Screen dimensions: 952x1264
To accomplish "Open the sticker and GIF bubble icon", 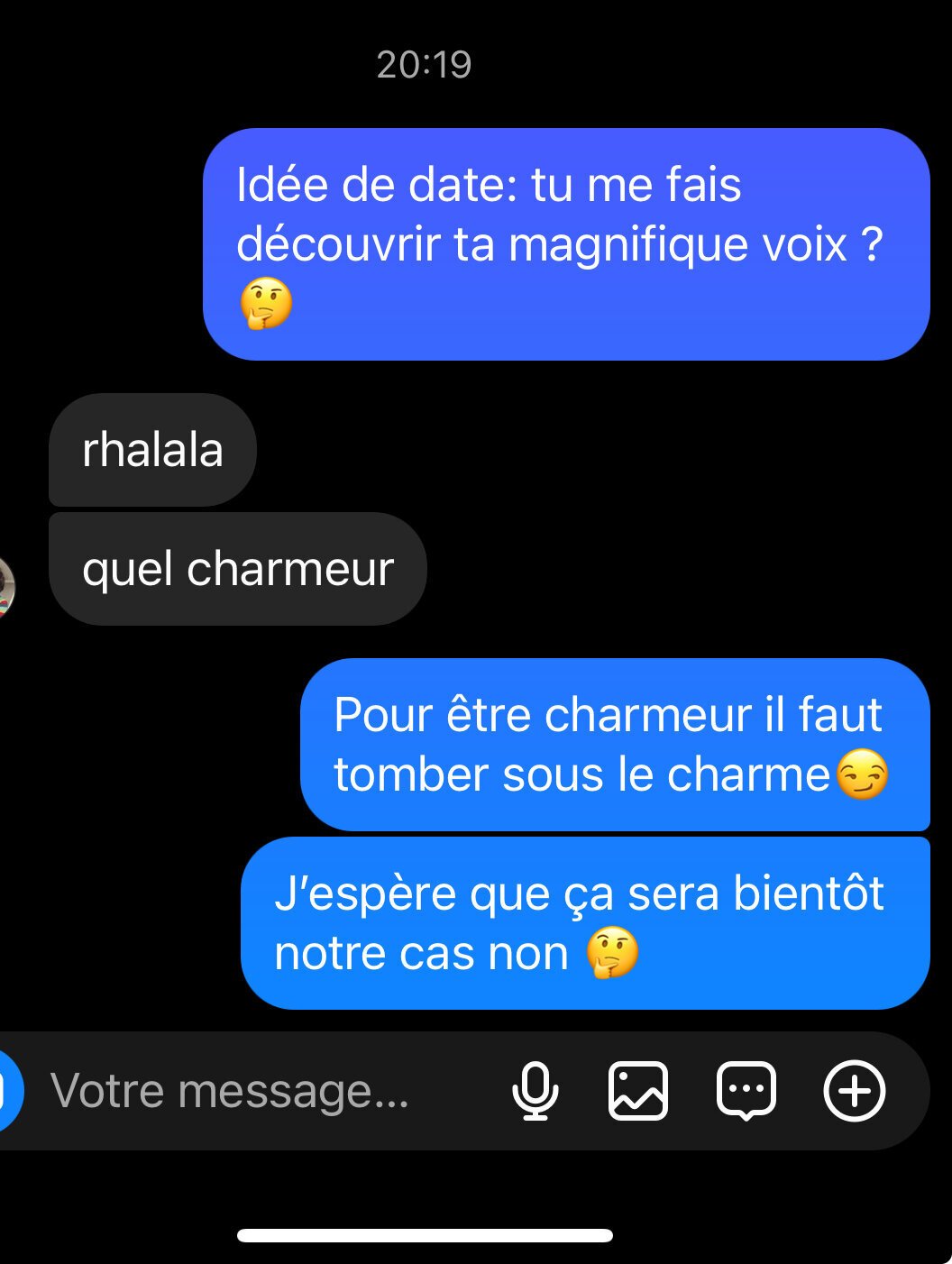I will 746,1091.
